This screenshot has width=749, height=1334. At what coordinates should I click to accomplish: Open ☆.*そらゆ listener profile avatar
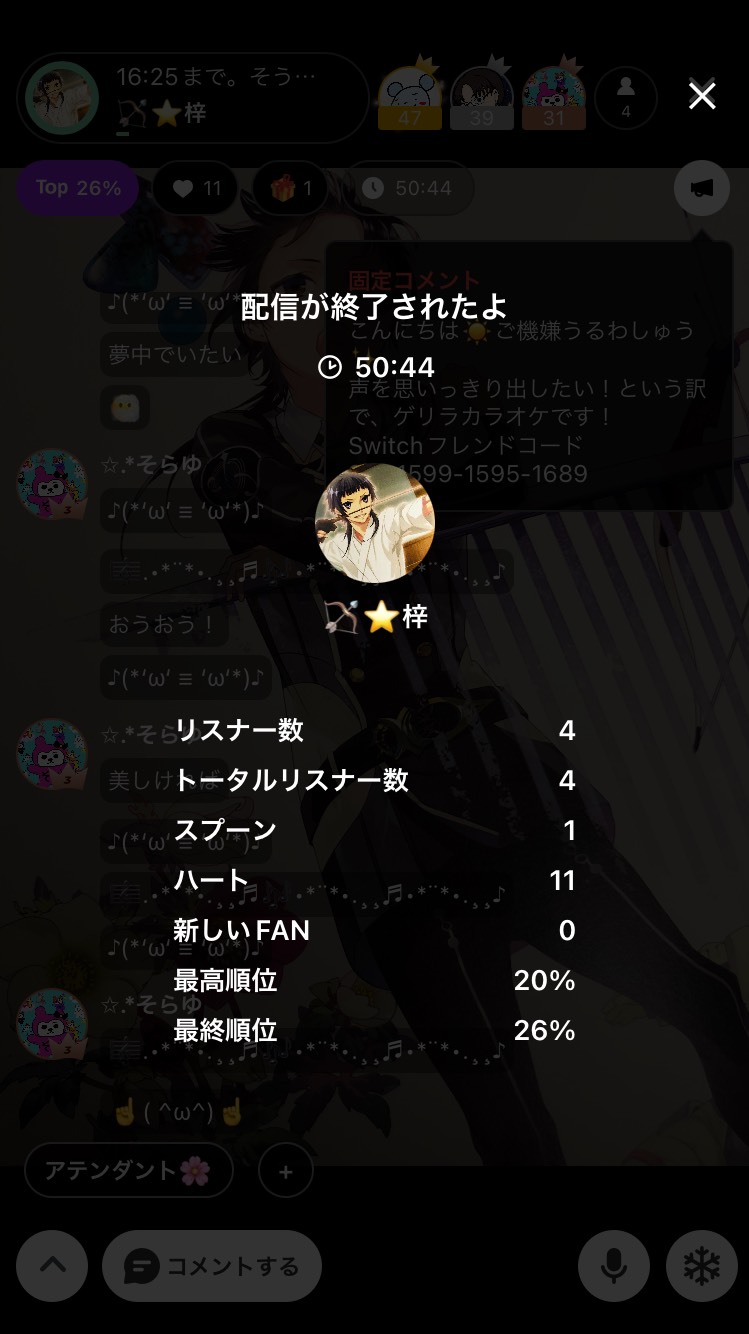51,486
